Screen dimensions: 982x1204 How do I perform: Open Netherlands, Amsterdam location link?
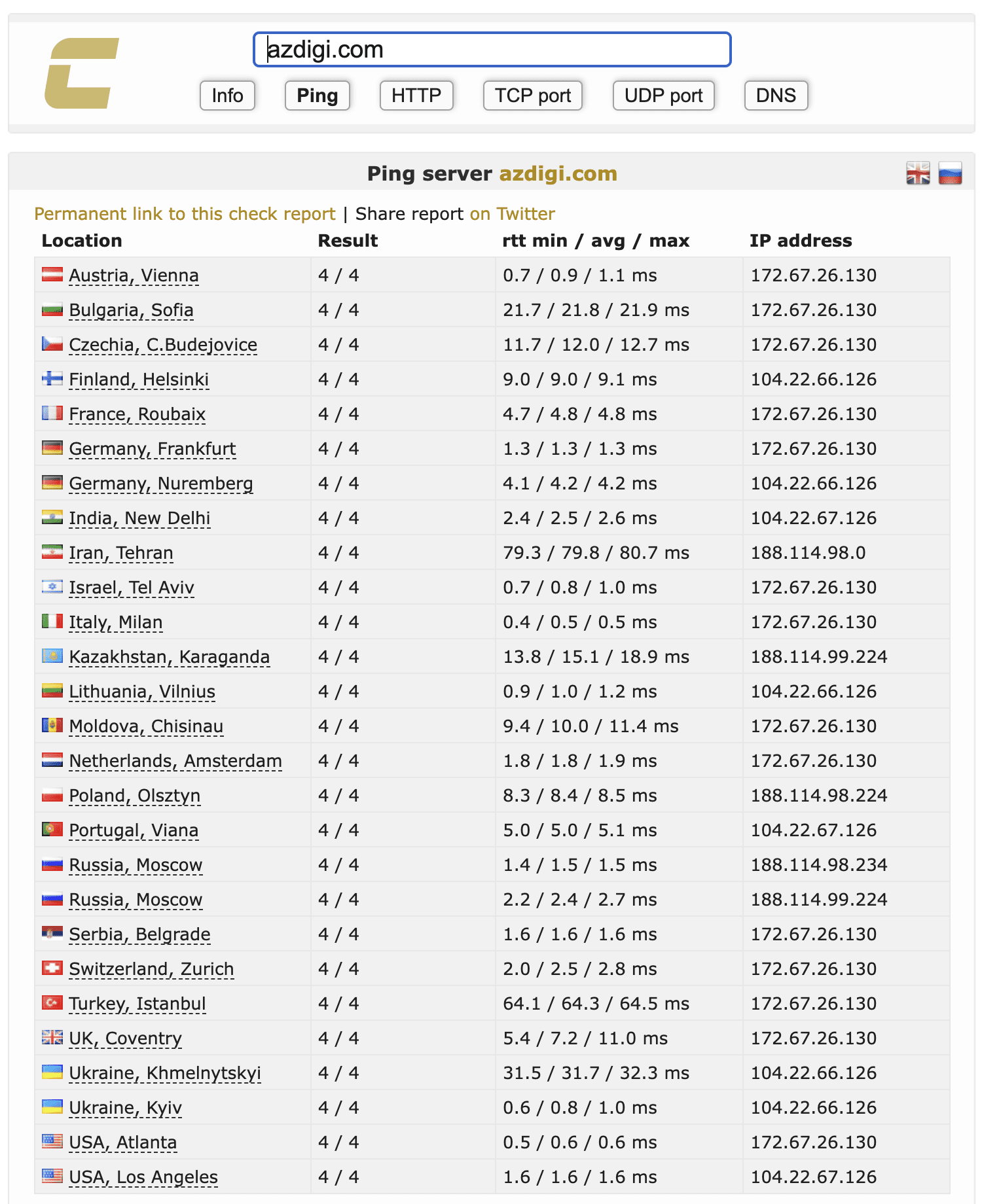(175, 761)
